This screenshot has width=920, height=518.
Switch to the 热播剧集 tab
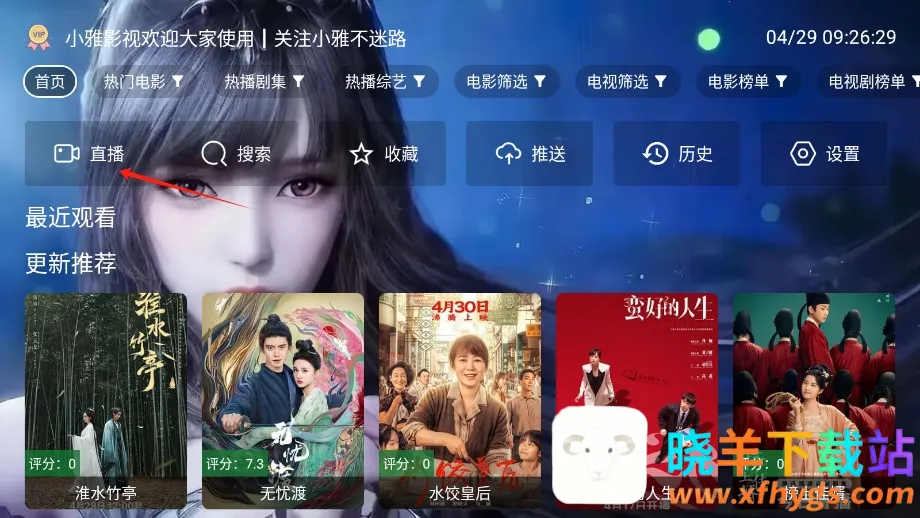[x=264, y=82]
